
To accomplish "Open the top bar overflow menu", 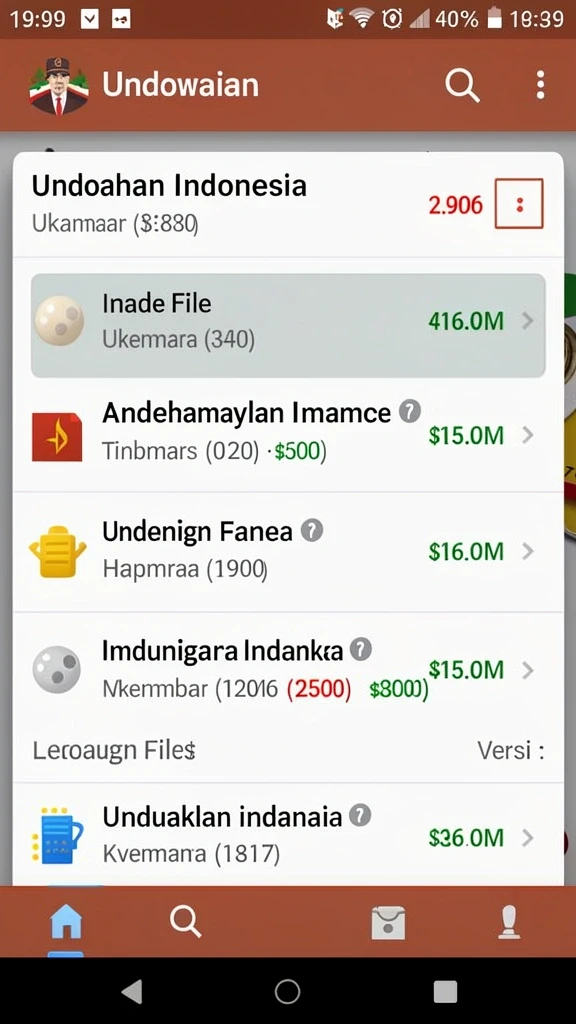I will (540, 86).
